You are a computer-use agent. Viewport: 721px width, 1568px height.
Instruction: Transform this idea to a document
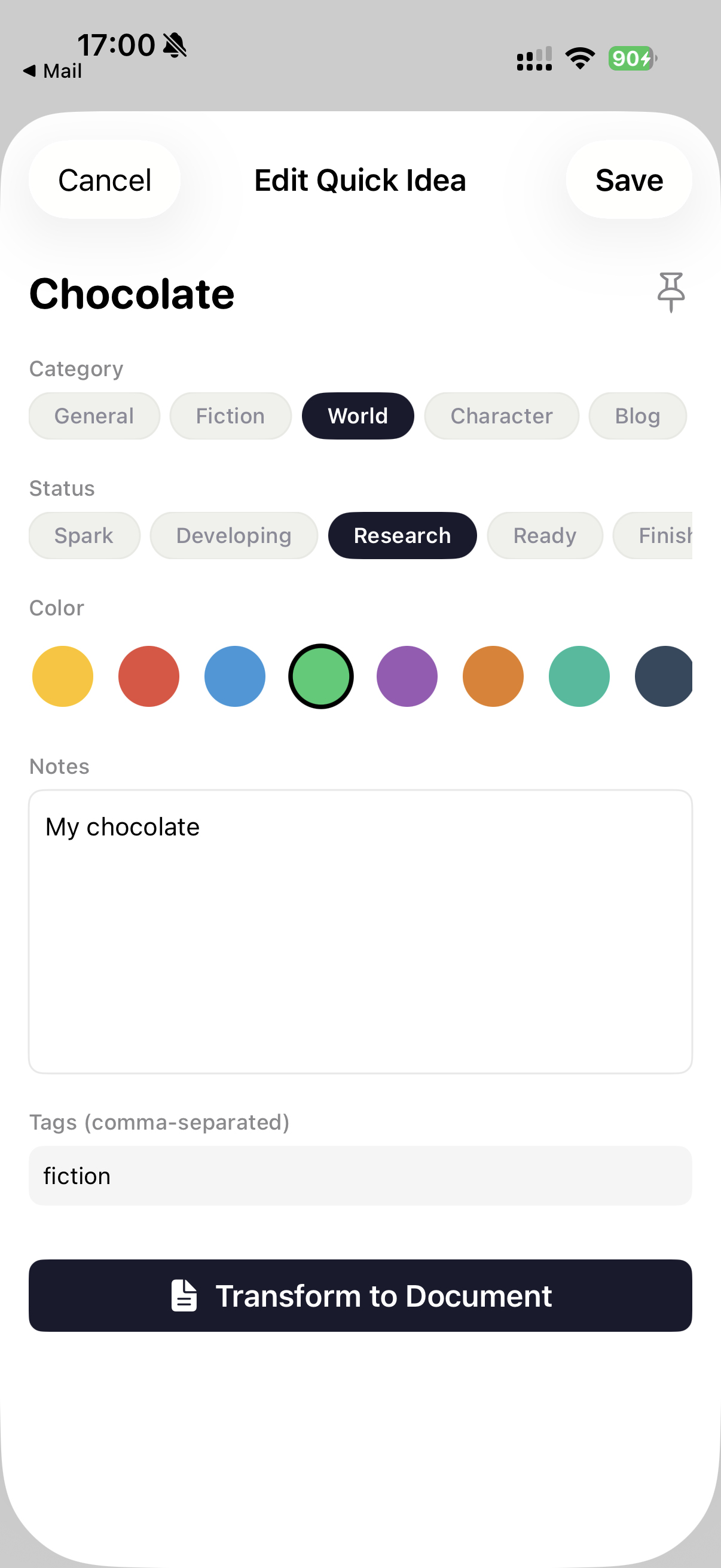[x=360, y=1295]
